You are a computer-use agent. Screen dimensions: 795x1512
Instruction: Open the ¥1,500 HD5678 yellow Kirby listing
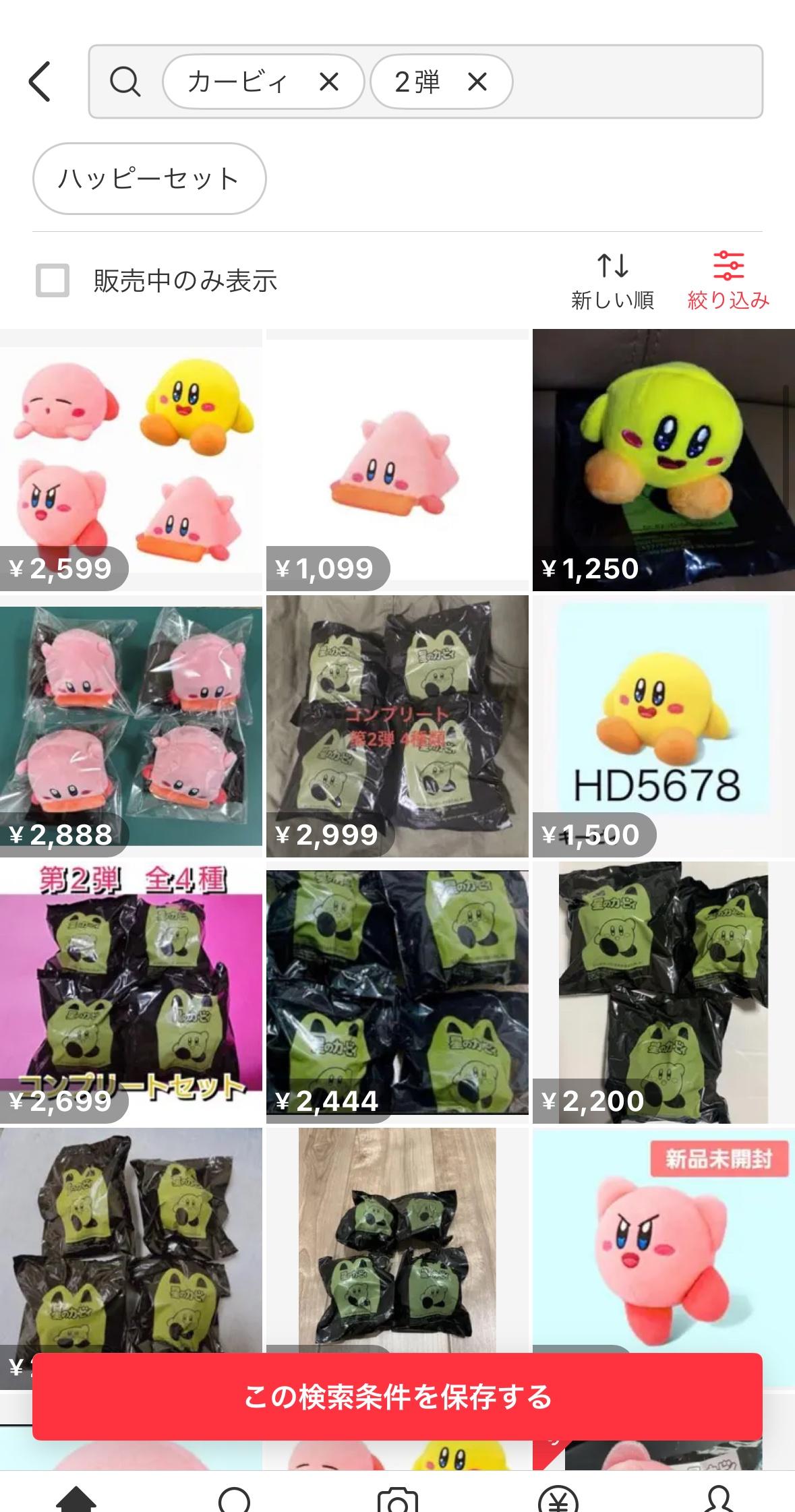664,726
